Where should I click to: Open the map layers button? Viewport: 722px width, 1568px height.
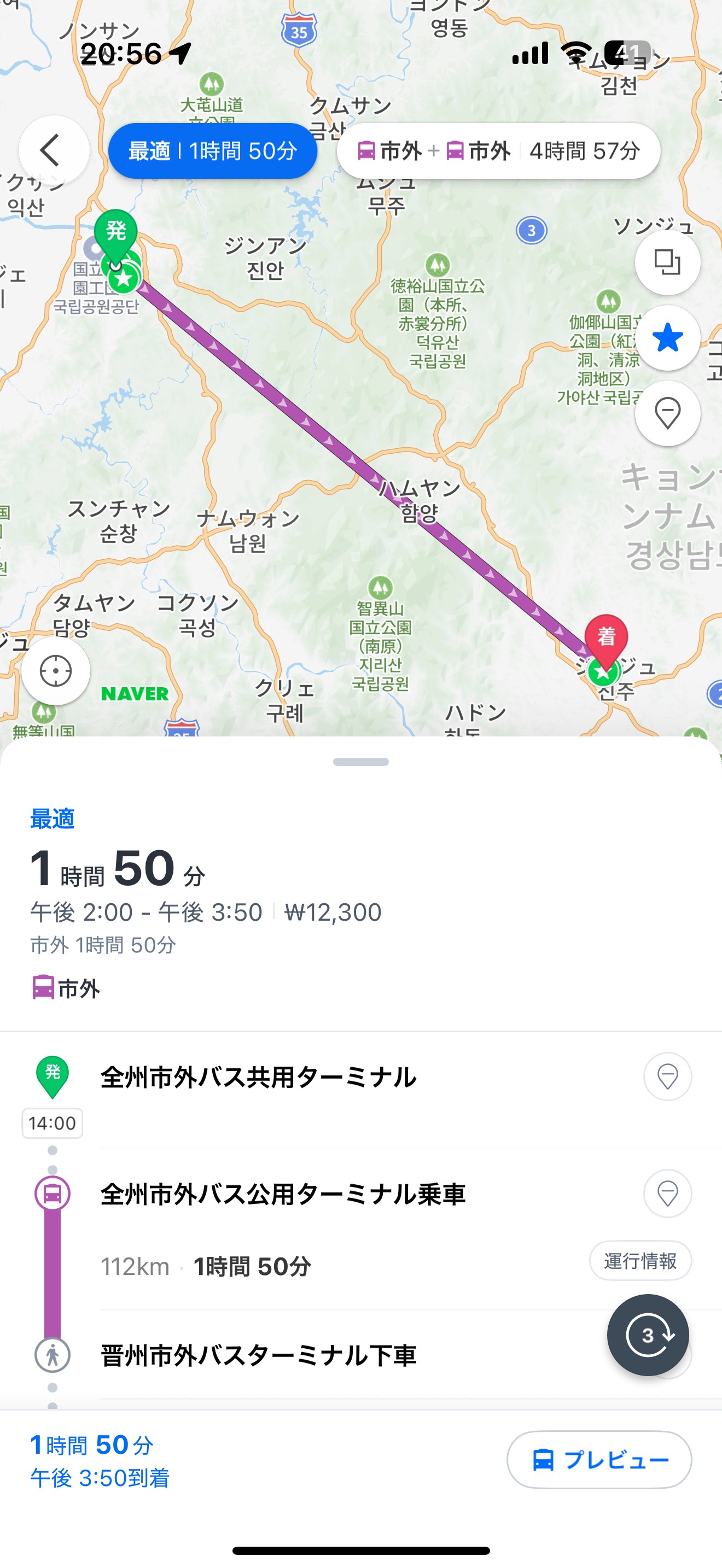click(667, 263)
